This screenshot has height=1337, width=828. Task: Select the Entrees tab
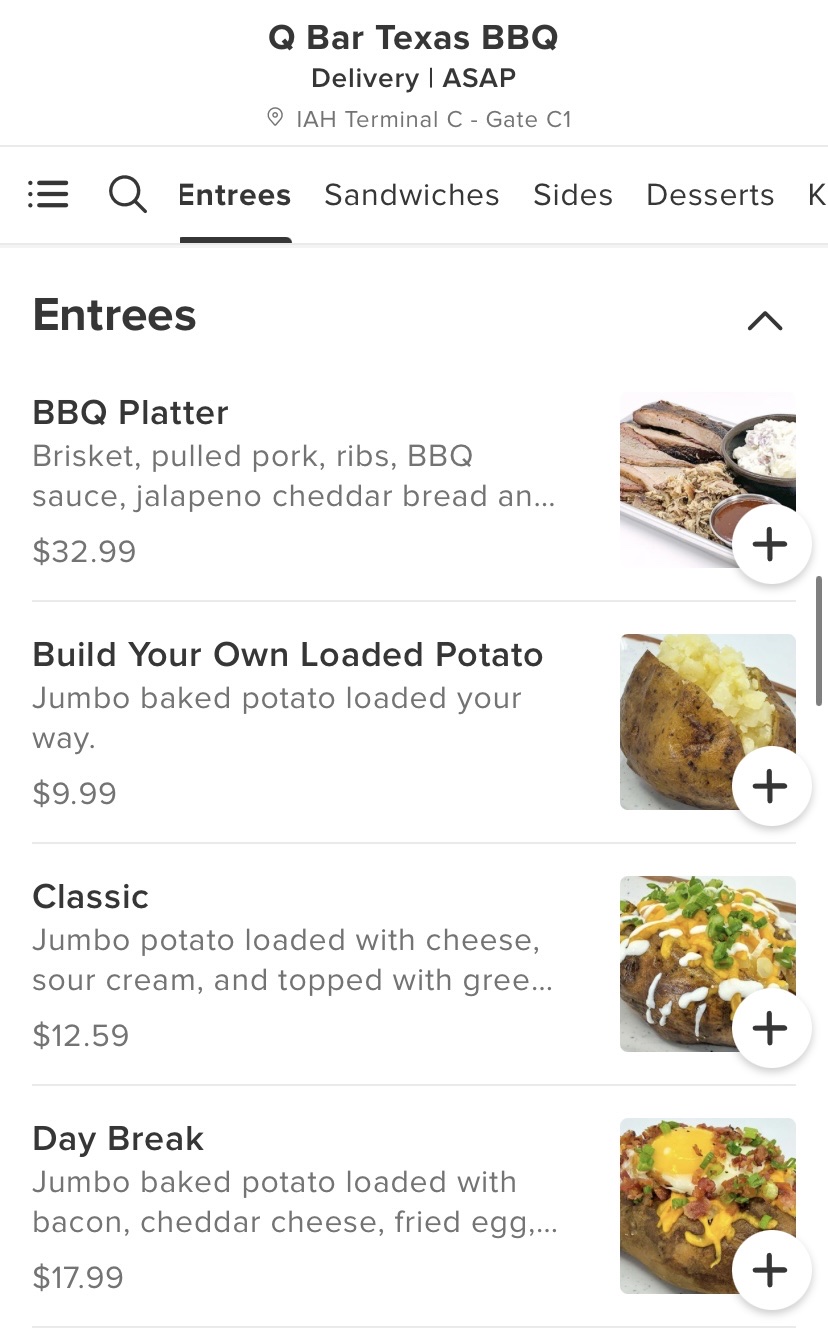[x=234, y=194]
